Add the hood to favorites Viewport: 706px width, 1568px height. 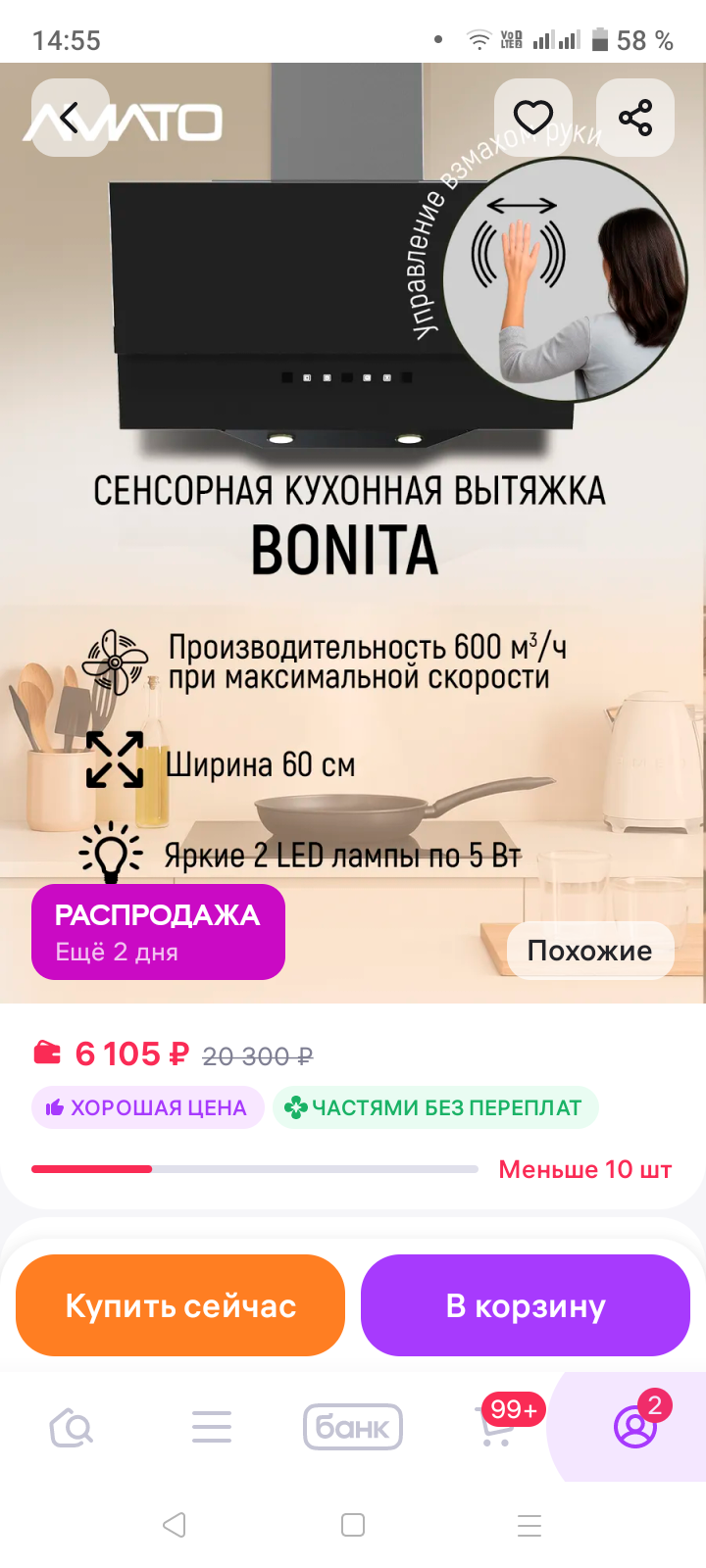533,118
